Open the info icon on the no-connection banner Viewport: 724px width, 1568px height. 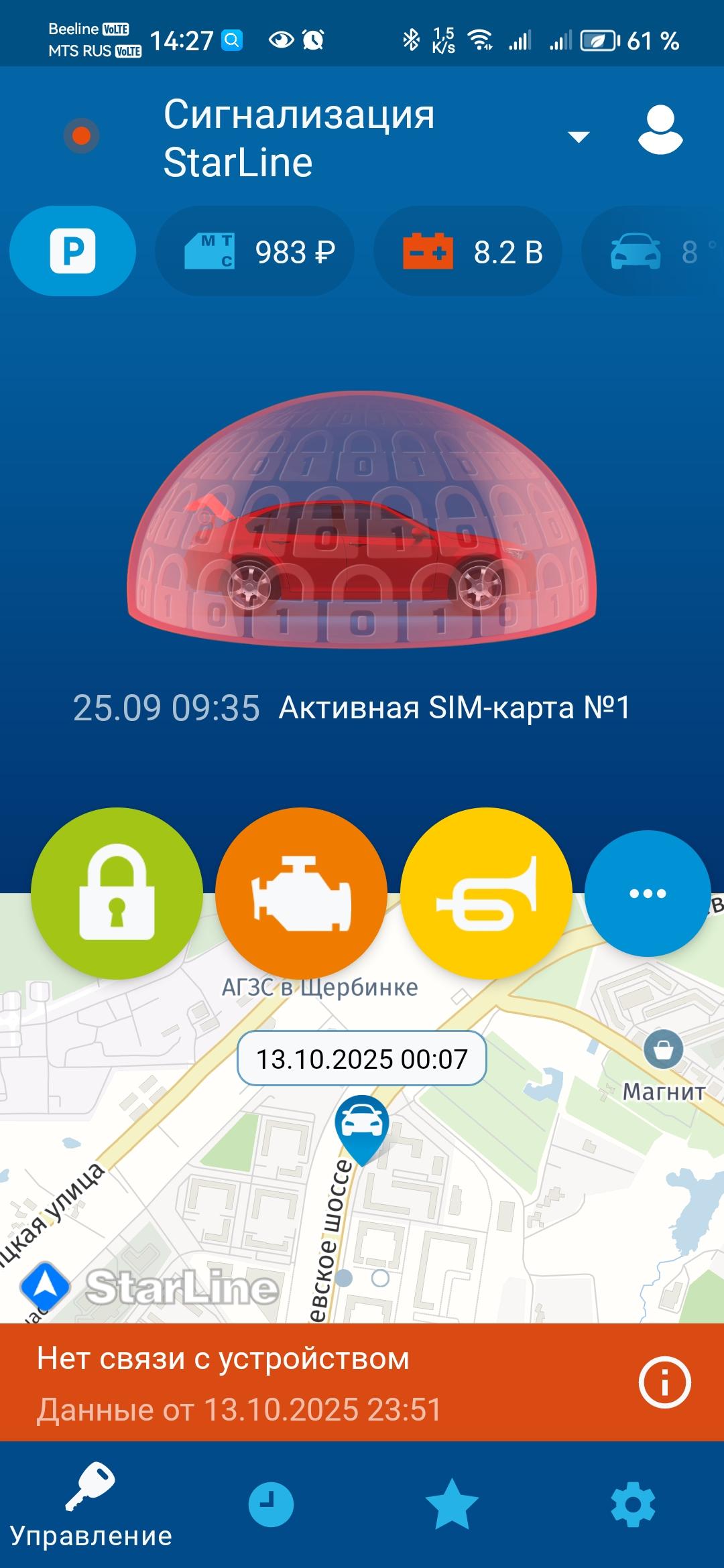click(x=664, y=1382)
